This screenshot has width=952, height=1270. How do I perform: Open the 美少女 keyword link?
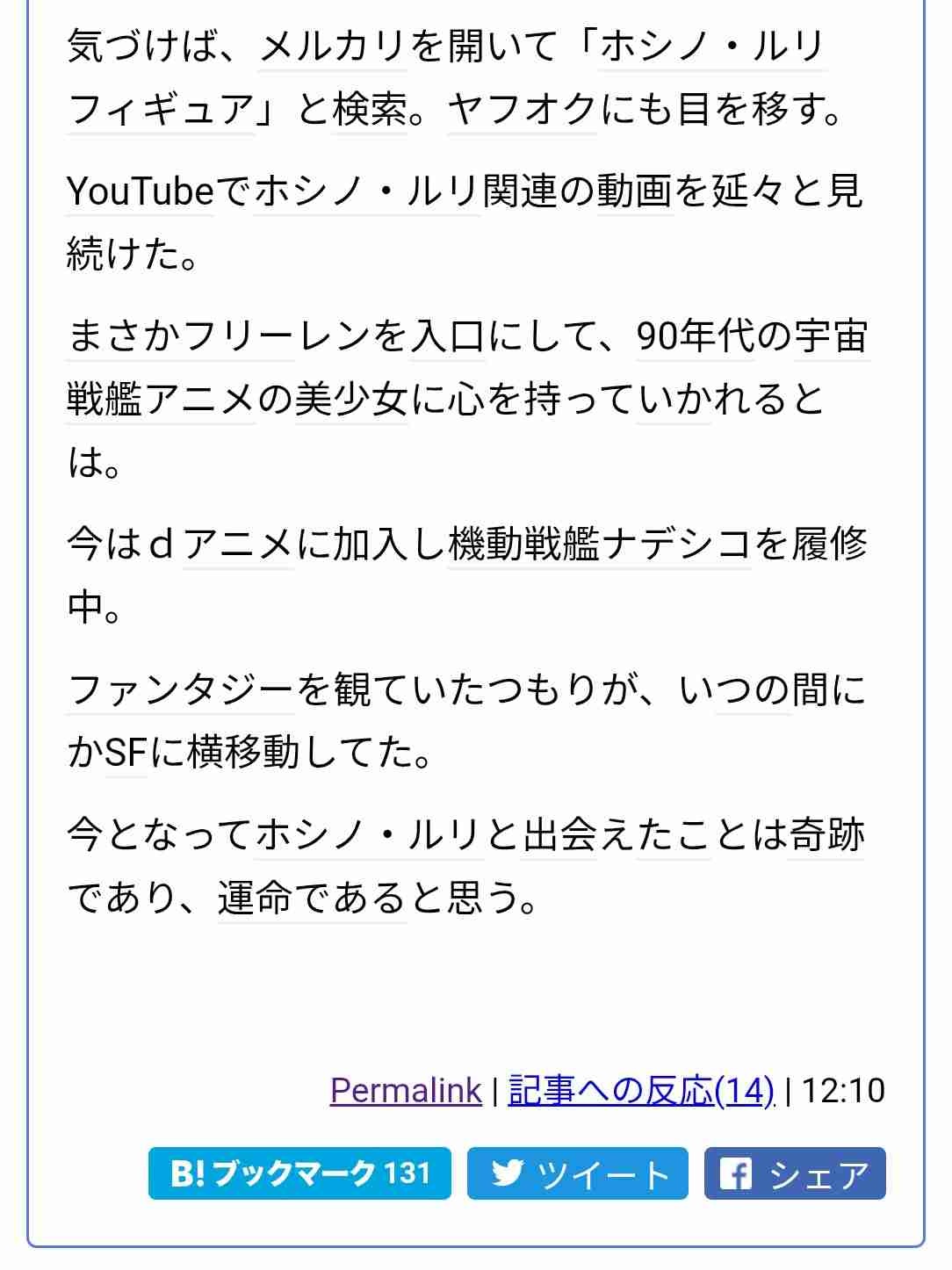pyautogui.click(x=351, y=400)
